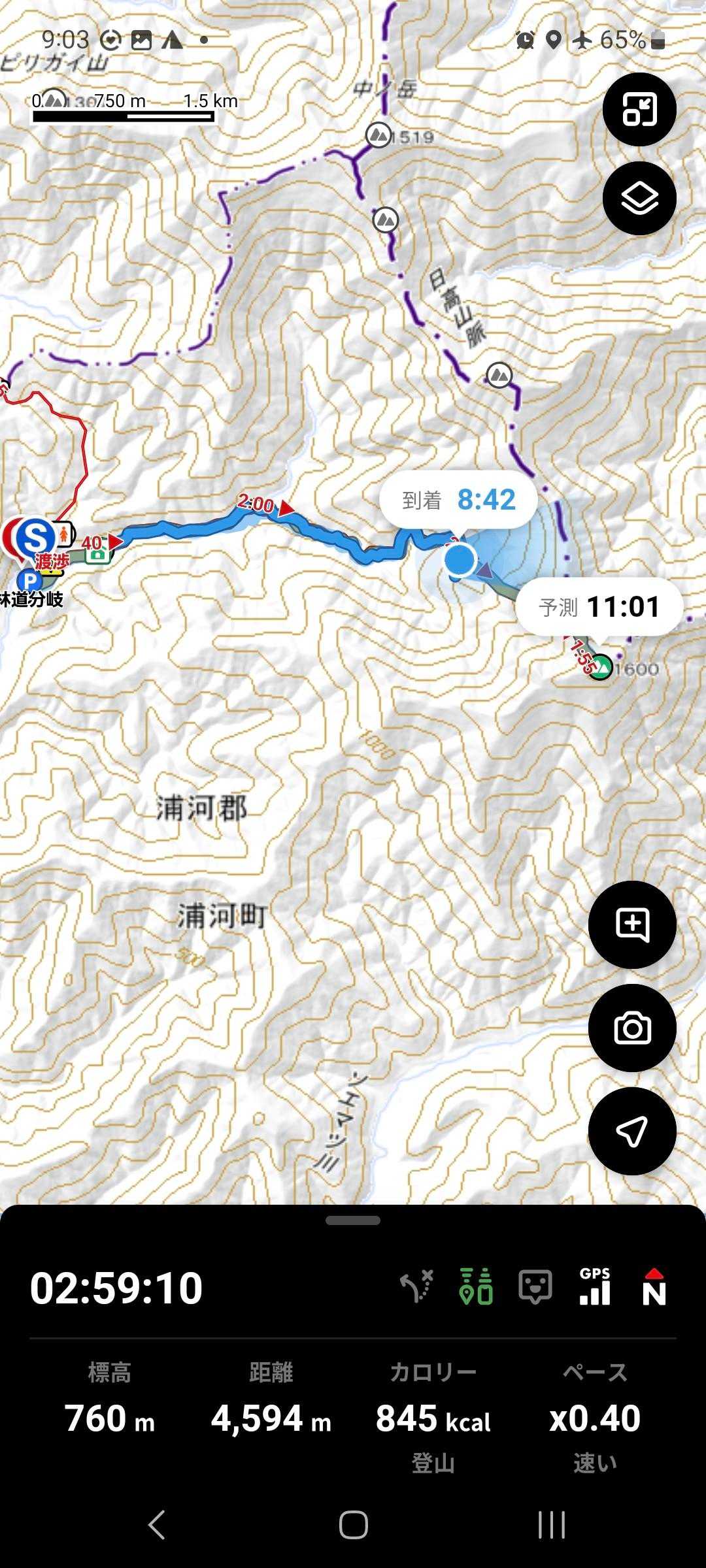Go back with the system back button

156,1526
